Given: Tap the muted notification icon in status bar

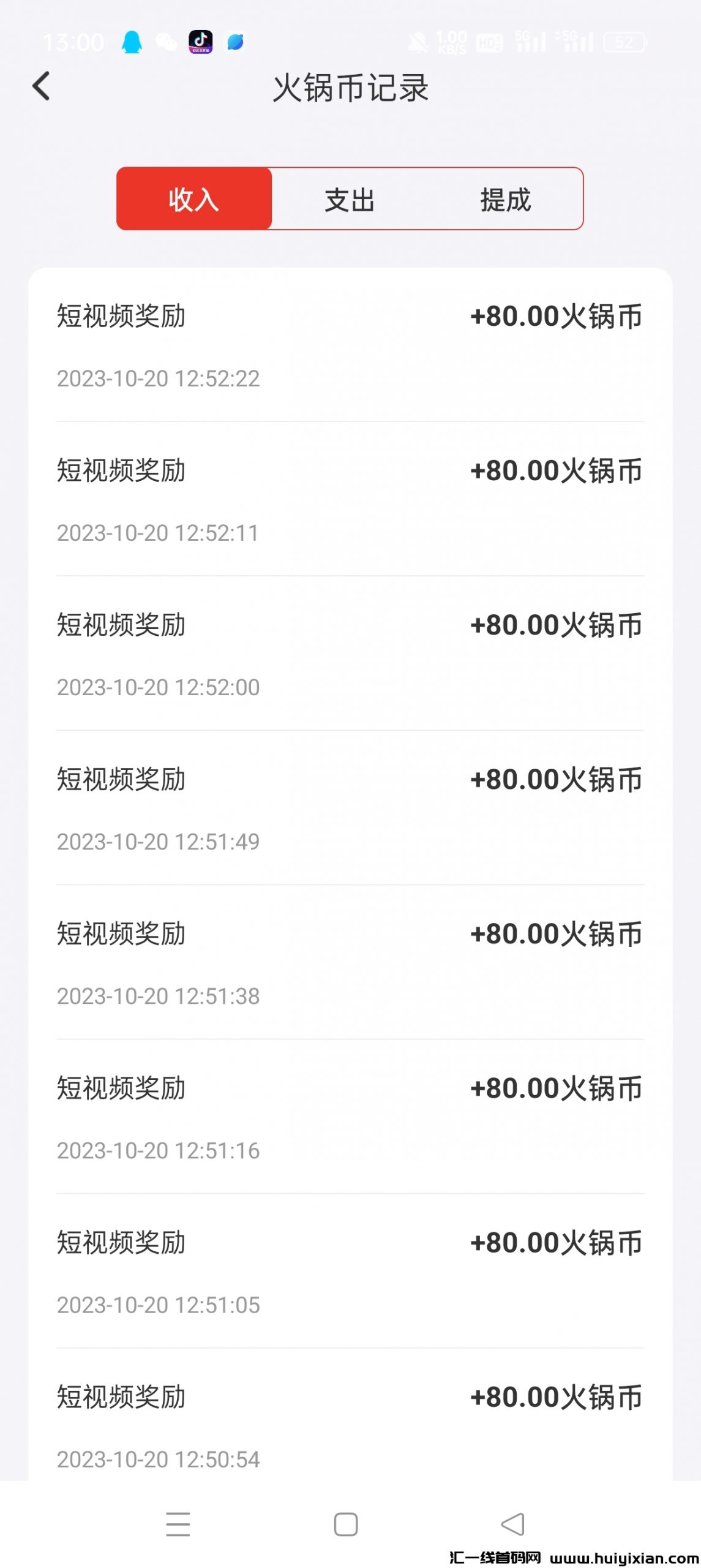Looking at the screenshot, I should [419, 40].
